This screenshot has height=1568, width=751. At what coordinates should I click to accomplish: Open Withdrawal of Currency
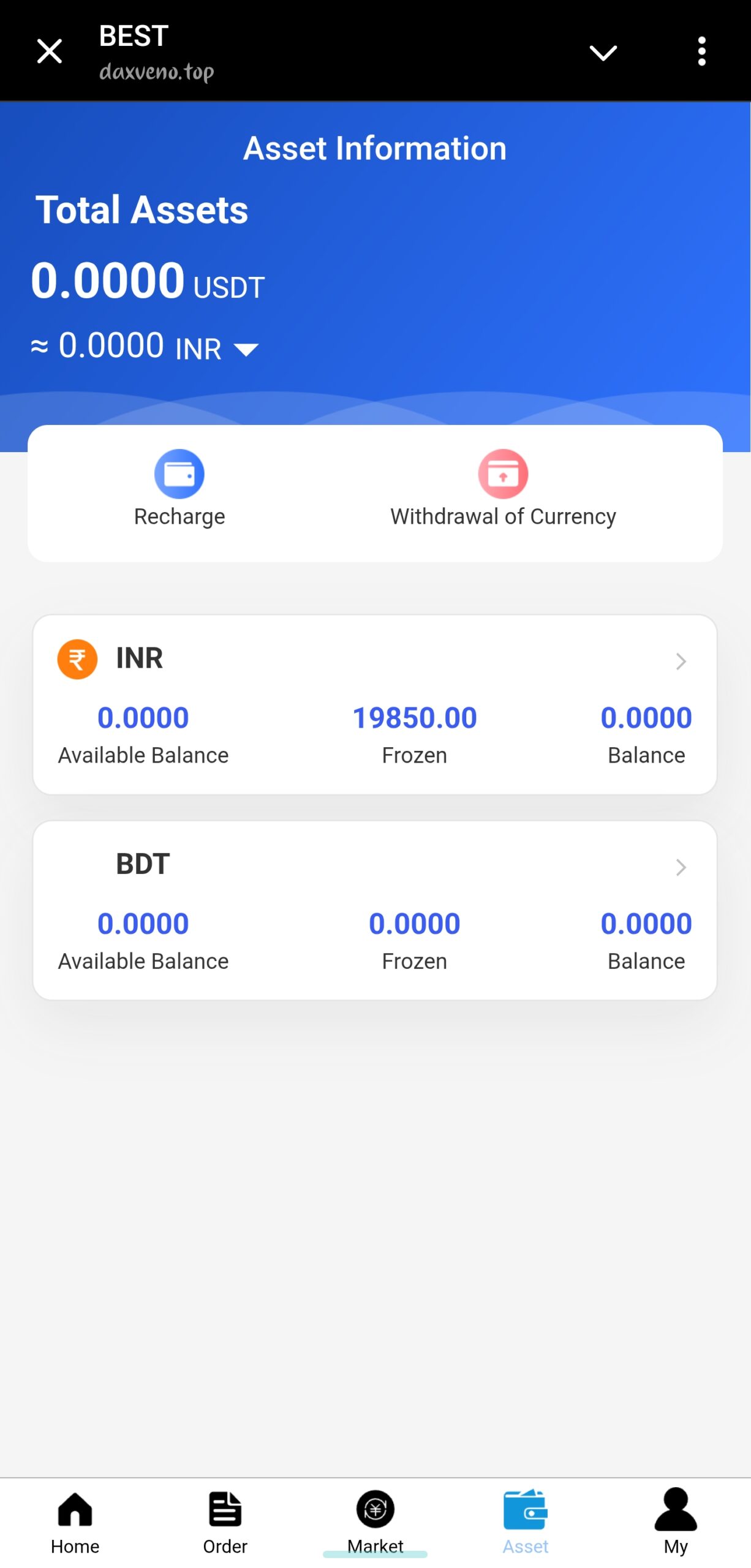503,488
